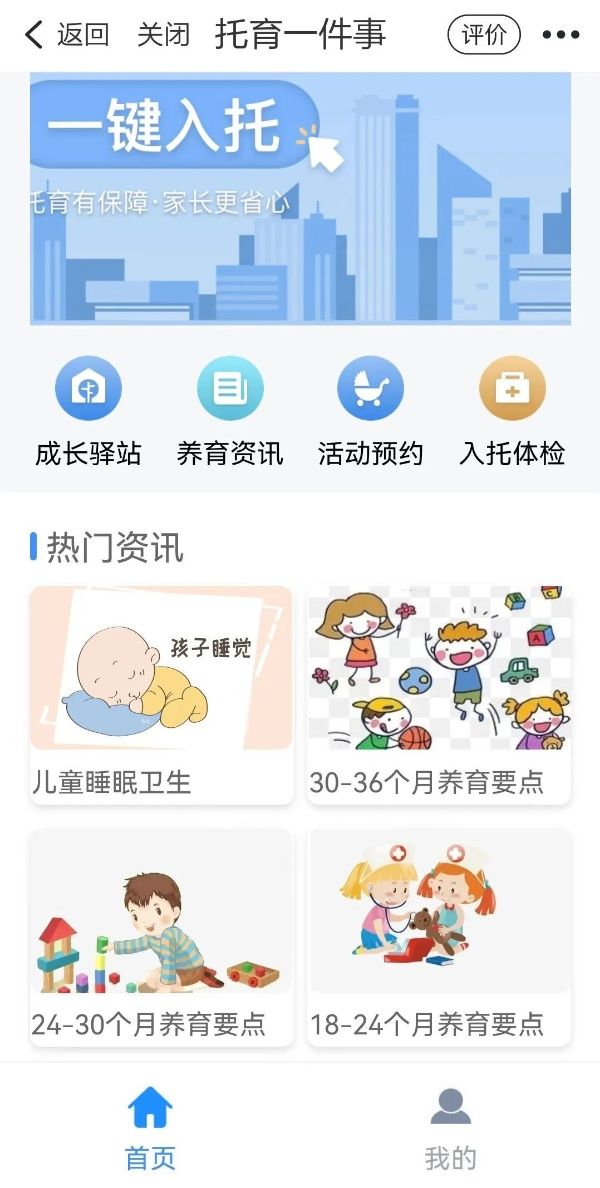Viewport: 600px width, 1188px height.
Task: Tap the 评价 button
Action: pos(484,35)
